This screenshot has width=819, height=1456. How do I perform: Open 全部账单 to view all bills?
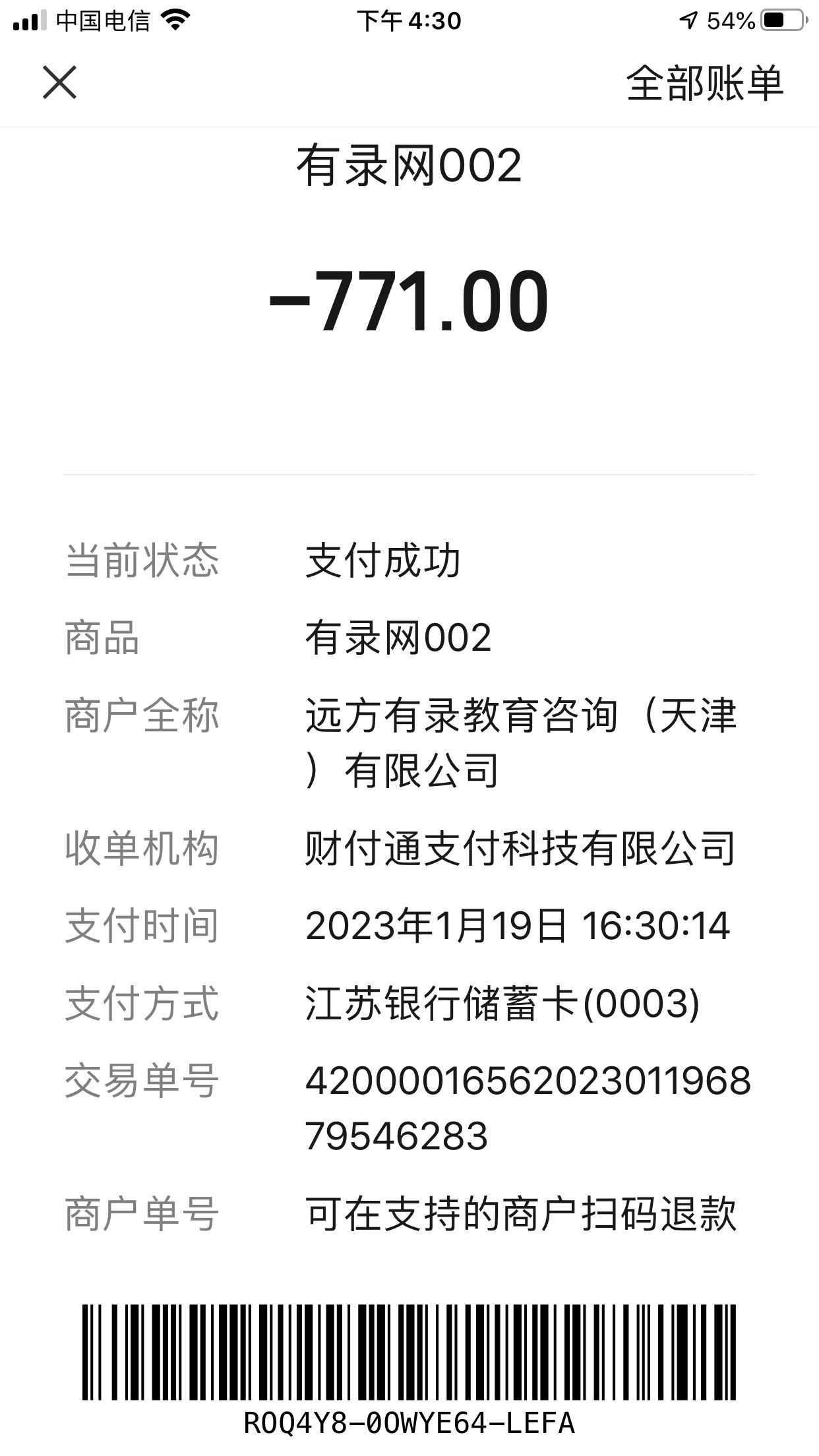(704, 84)
